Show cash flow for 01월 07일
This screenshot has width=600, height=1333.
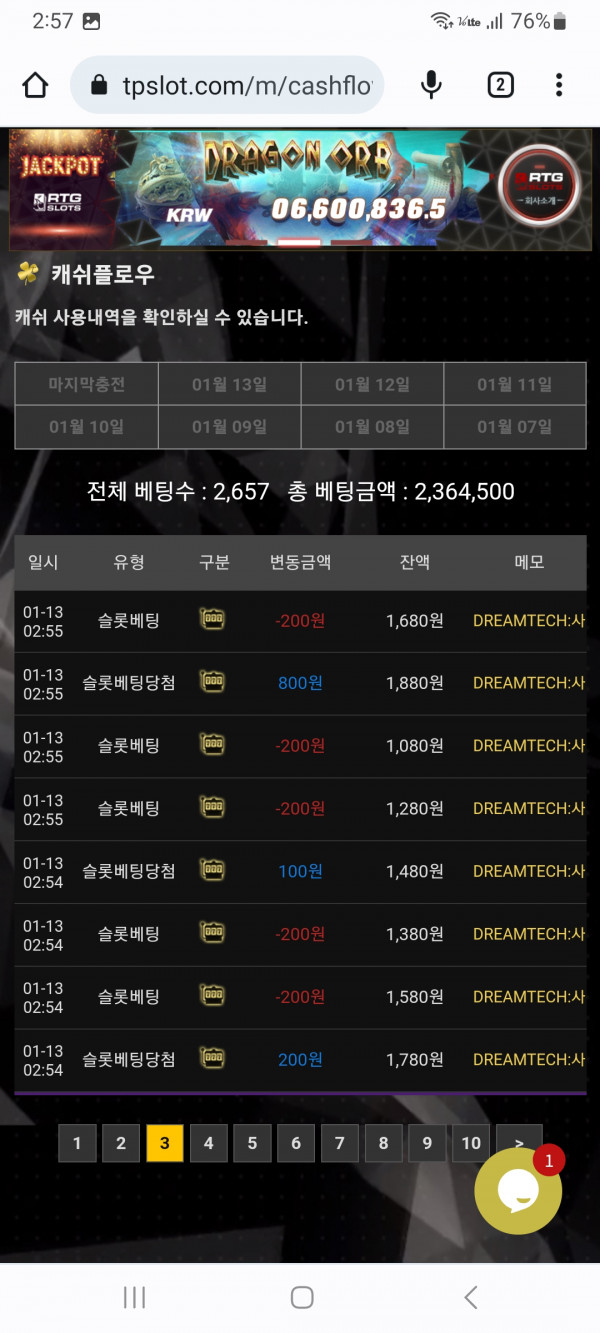tap(514, 427)
